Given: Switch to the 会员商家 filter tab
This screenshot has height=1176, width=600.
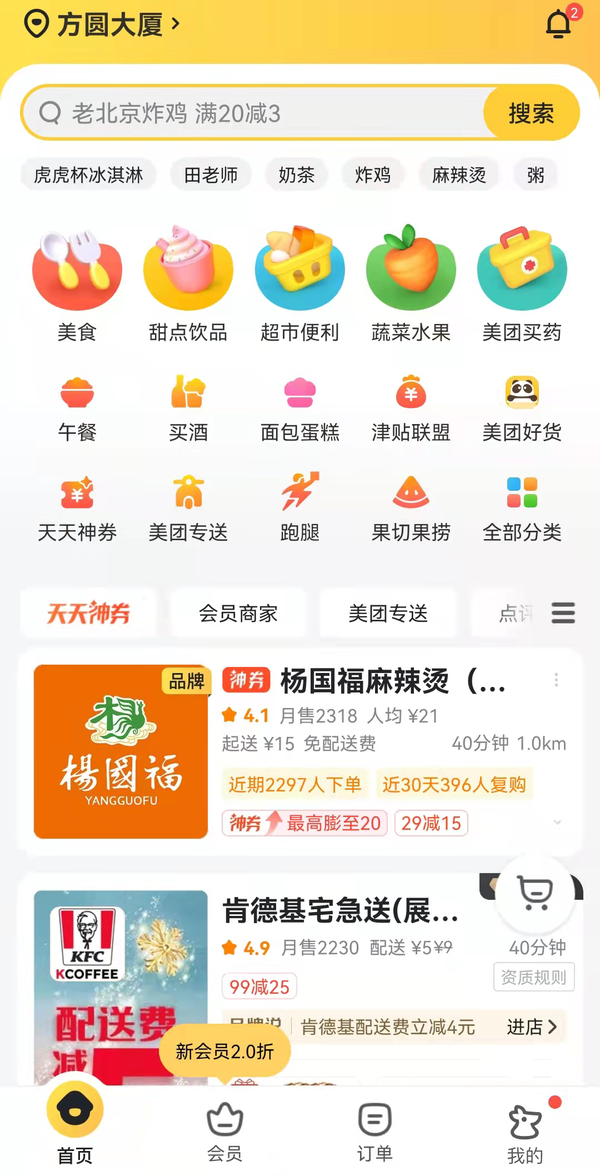Looking at the screenshot, I should coord(238,613).
